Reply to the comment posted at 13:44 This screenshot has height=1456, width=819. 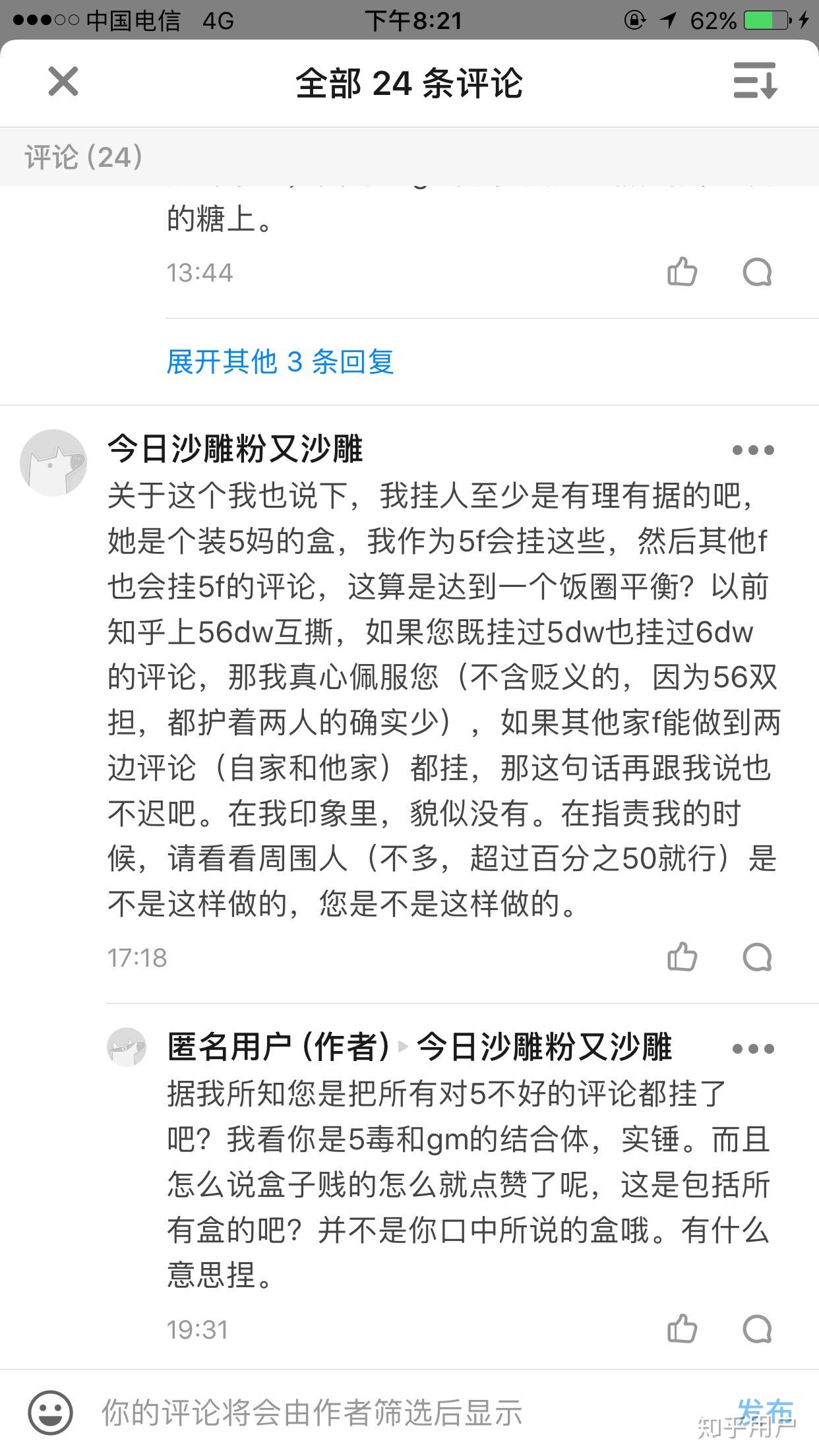(757, 272)
